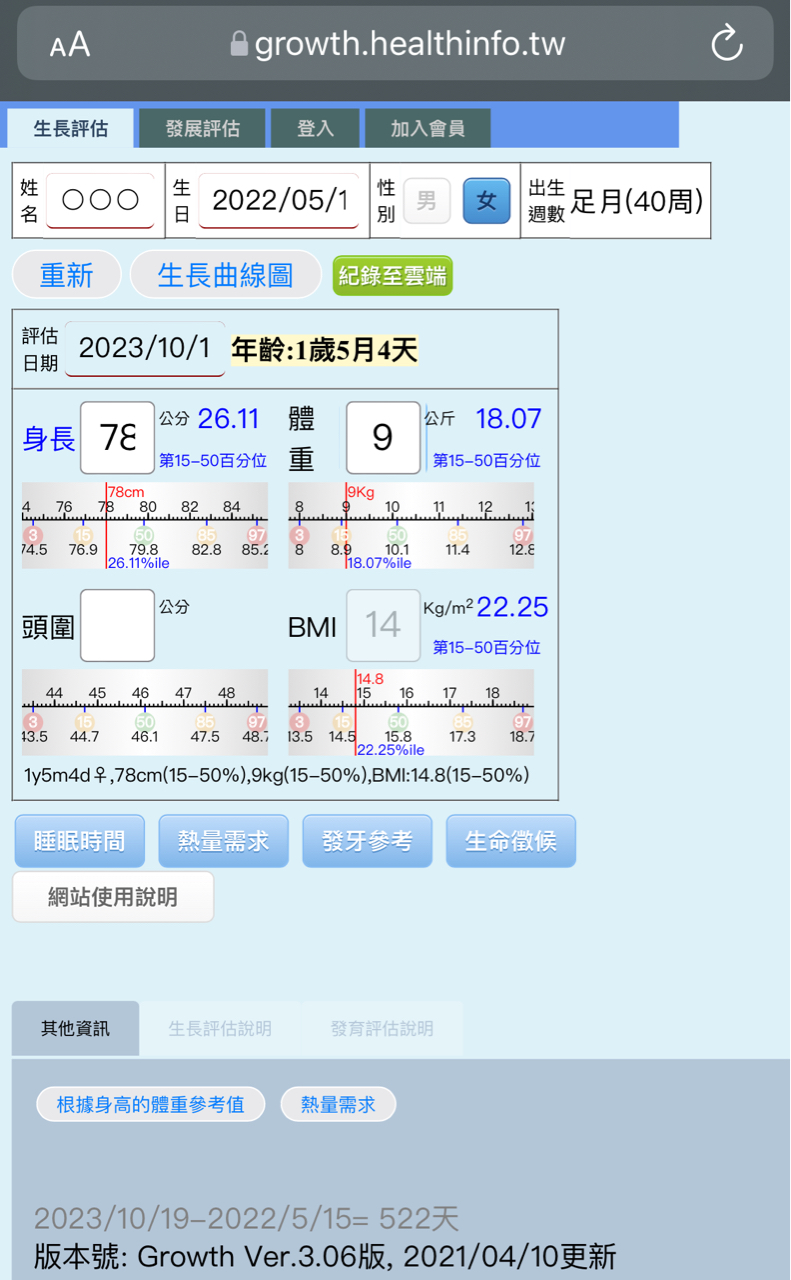Open the 根據身高的體重參考值 link
This screenshot has height=1280, width=791.
[x=150, y=1105]
